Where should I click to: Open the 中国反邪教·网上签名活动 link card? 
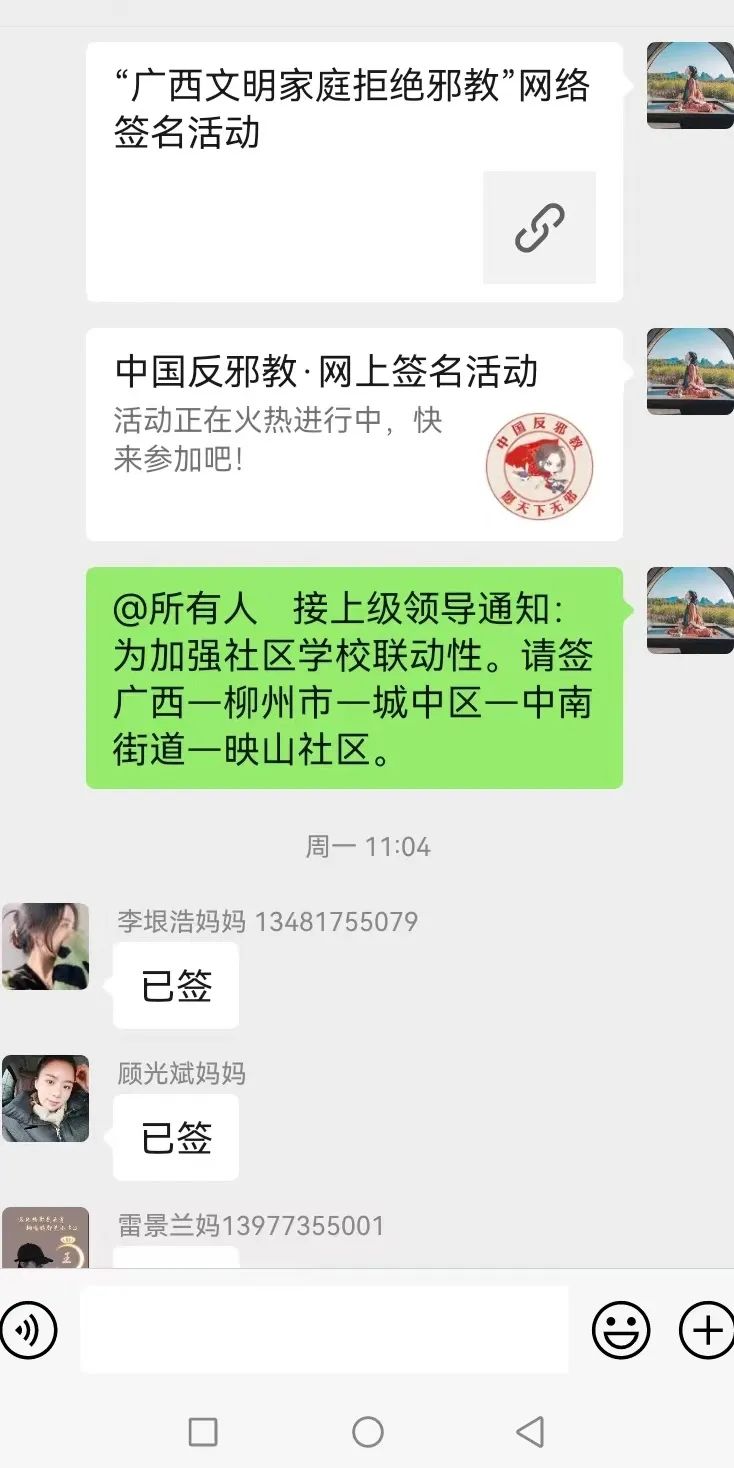click(354, 434)
